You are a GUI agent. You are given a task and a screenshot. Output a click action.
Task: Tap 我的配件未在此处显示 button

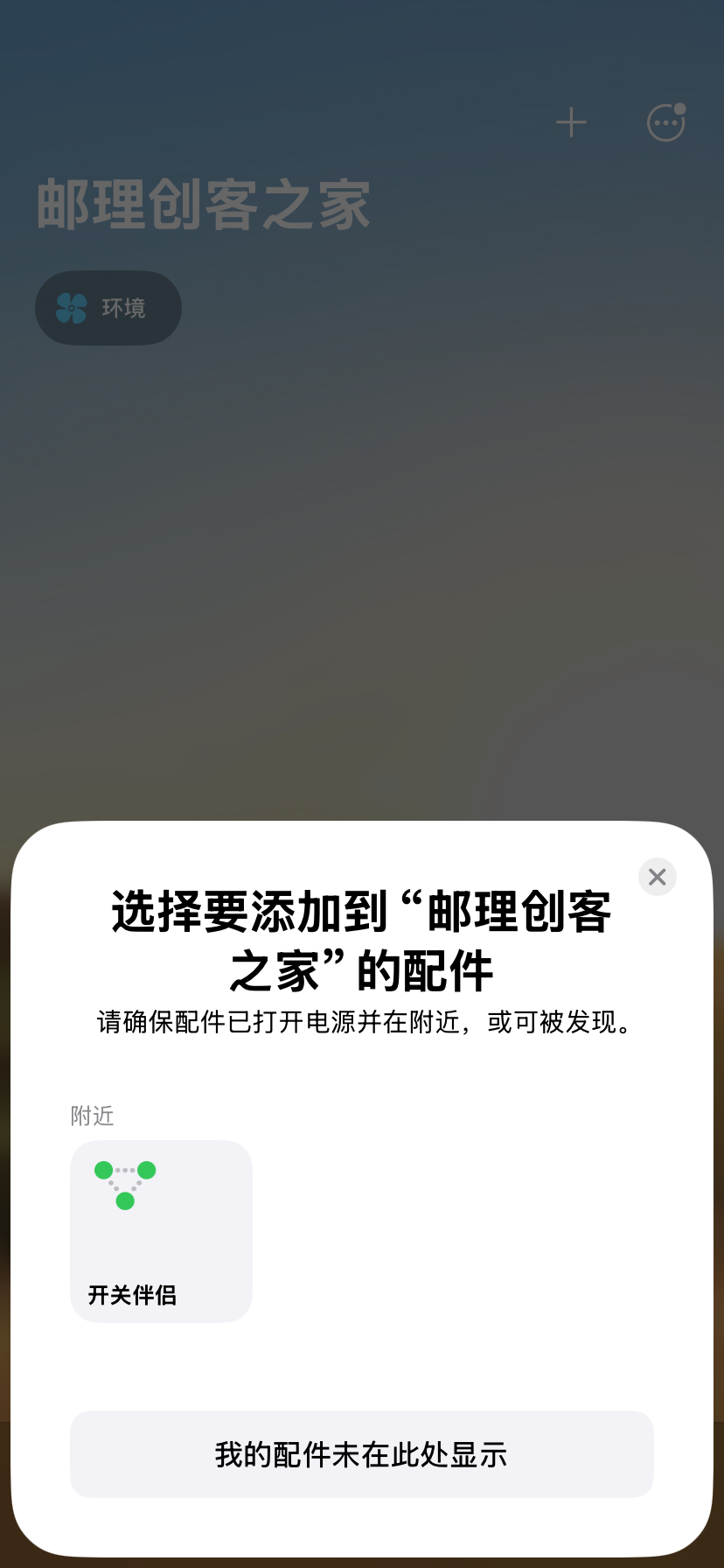(x=362, y=1454)
